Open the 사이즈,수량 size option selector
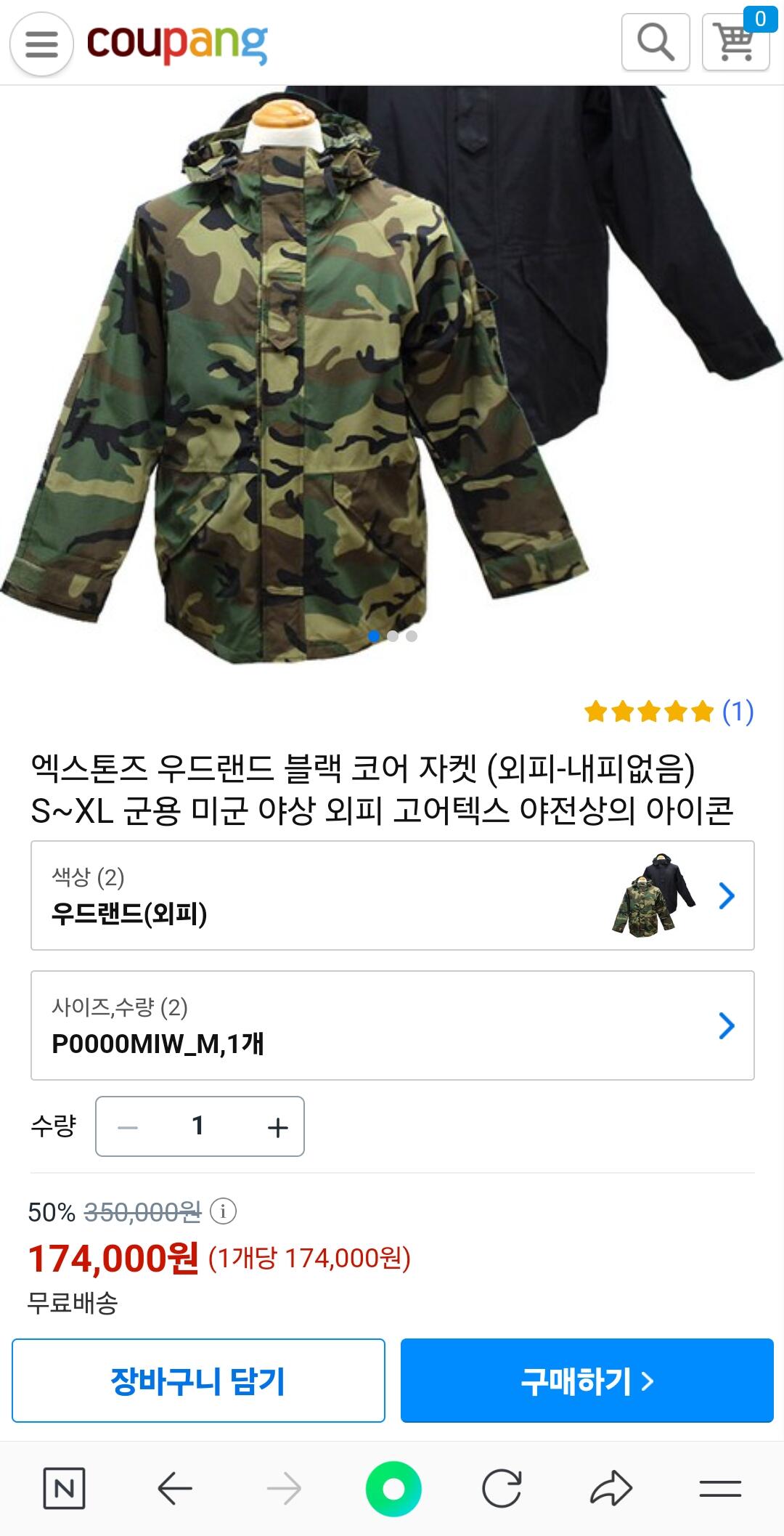This screenshot has height=1536, width=784. coord(393,1025)
